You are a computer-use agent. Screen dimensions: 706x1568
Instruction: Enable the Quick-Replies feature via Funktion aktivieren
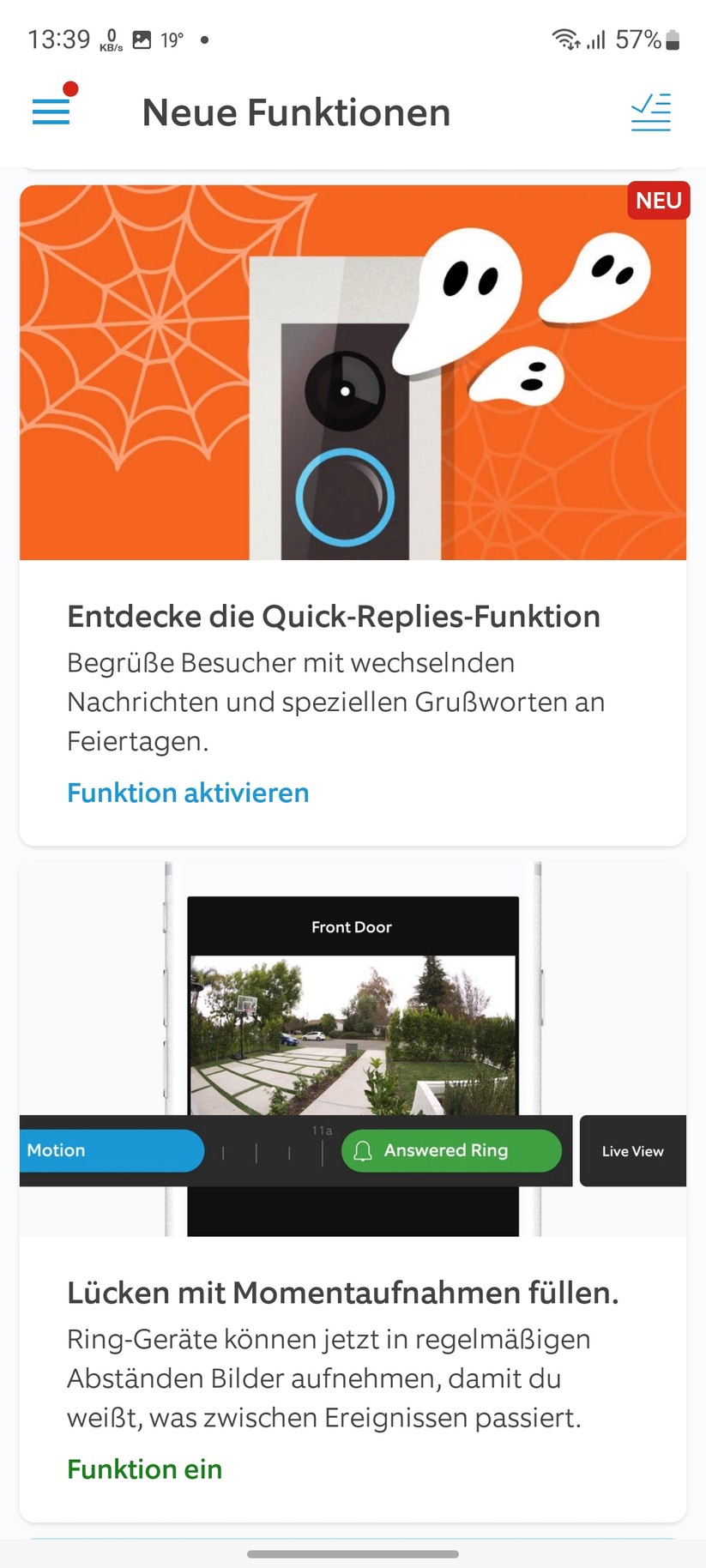click(188, 793)
